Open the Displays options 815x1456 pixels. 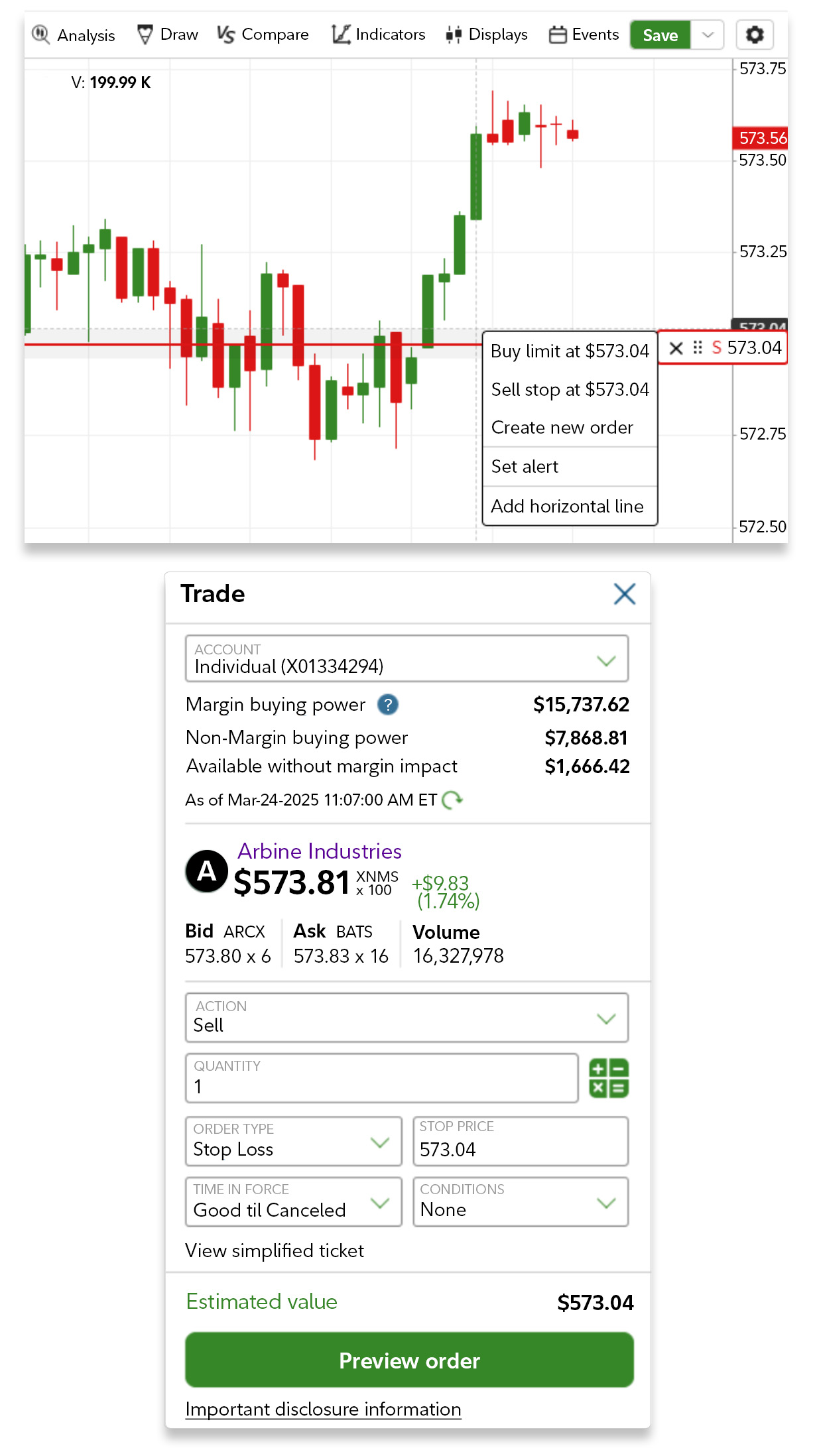[x=487, y=34]
